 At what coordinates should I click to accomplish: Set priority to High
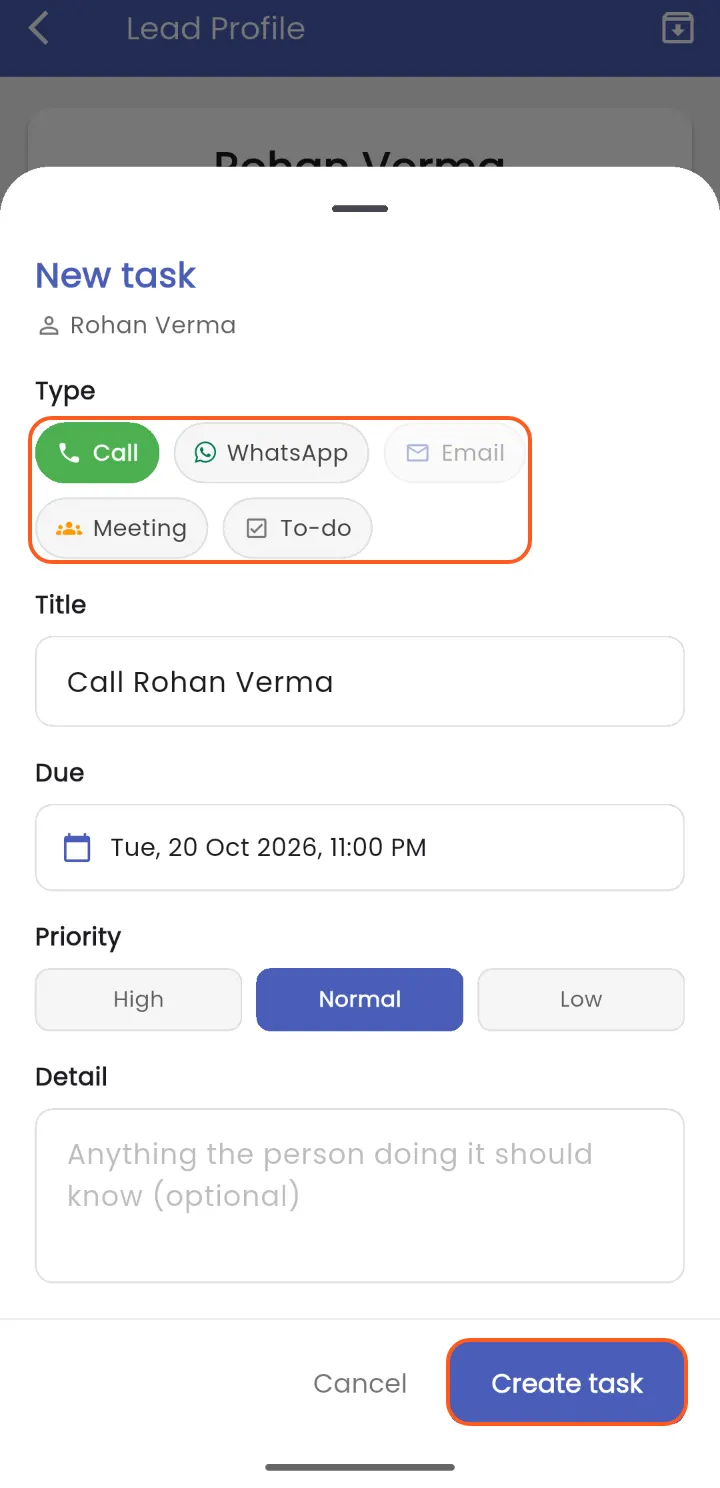[x=138, y=999]
